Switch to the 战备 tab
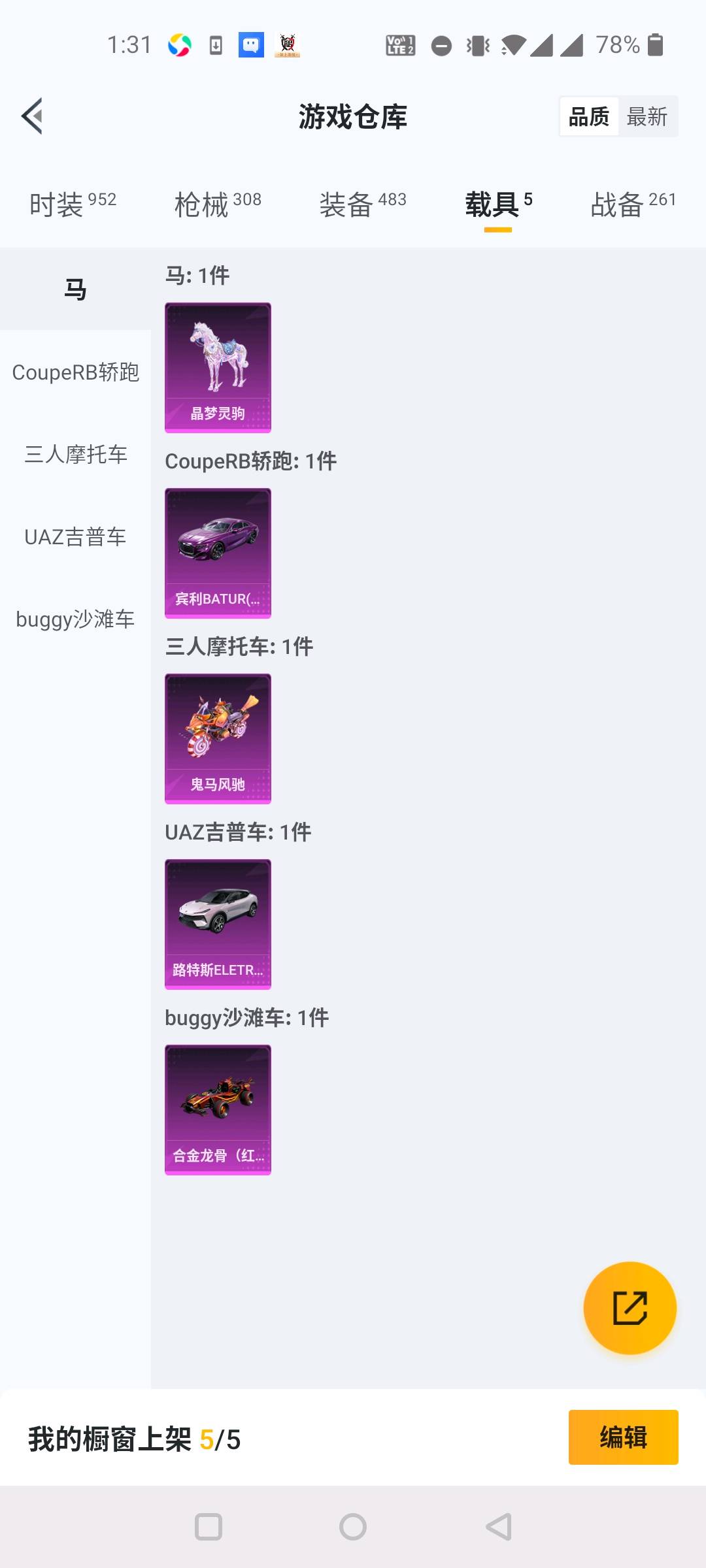This screenshot has width=706, height=1568. point(633,204)
